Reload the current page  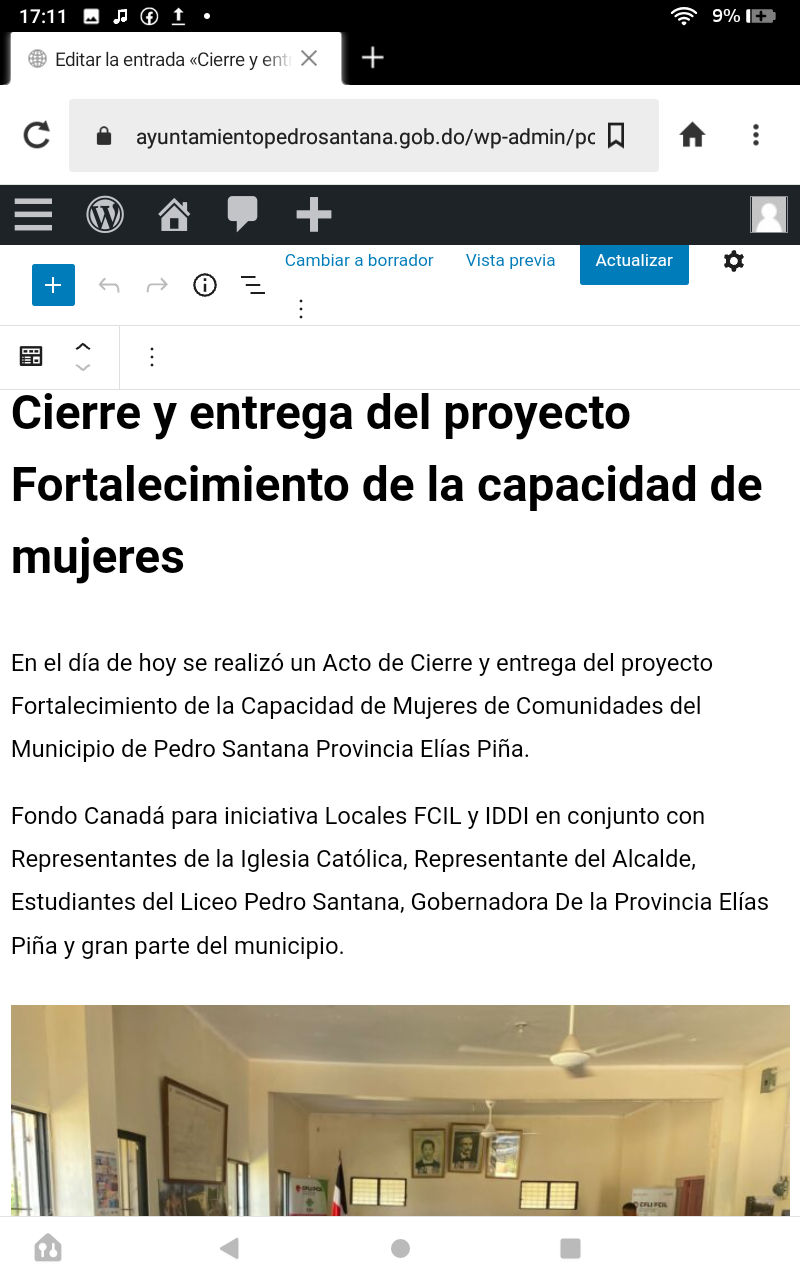37,135
